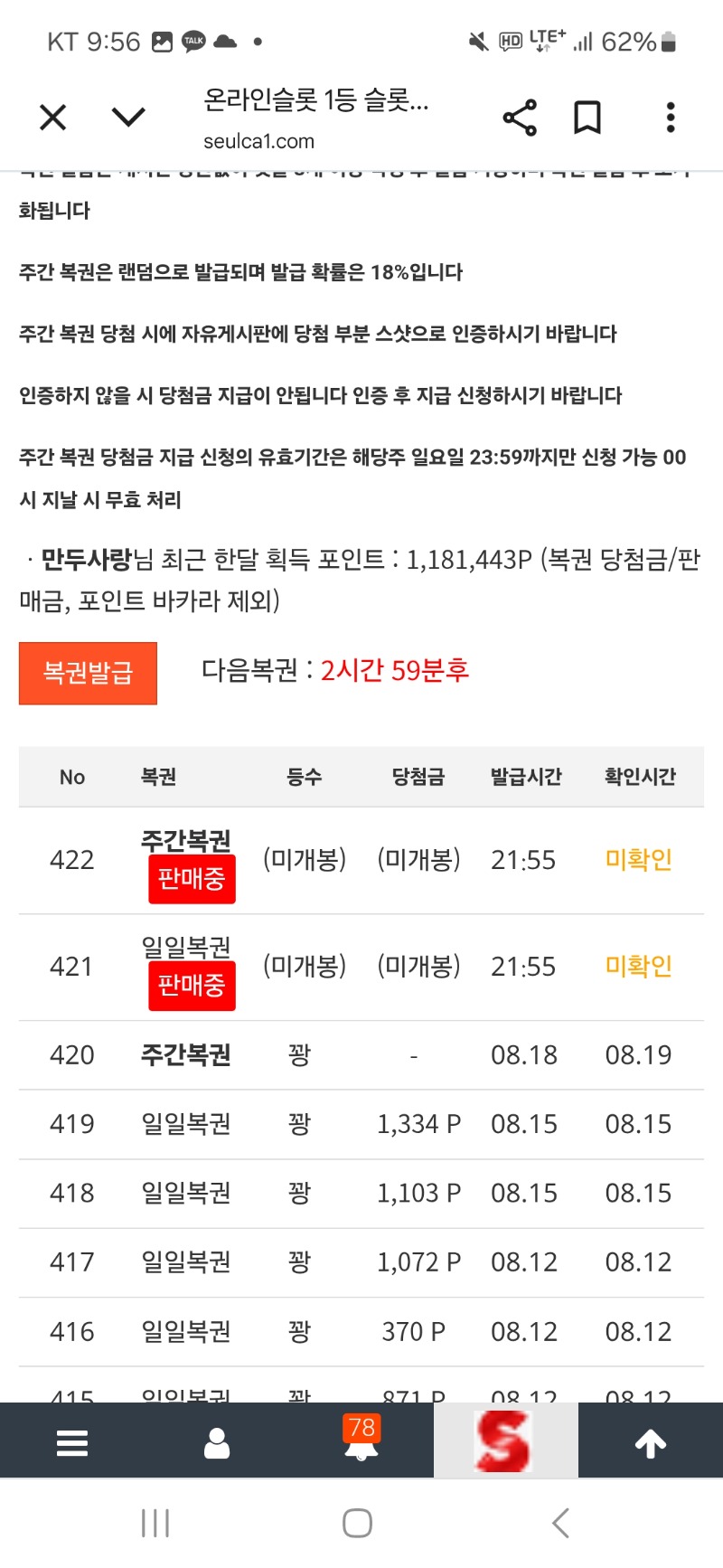The width and height of the screenshot is (723, 1568).
Task: Open the browser overflow menu
Action: click(x=670, y=118)
